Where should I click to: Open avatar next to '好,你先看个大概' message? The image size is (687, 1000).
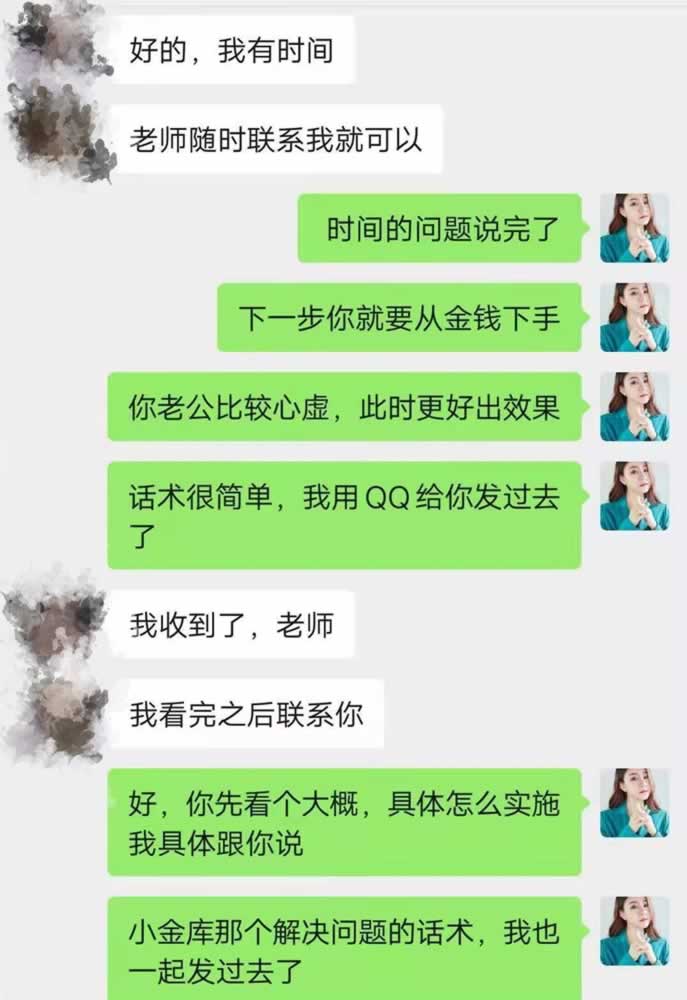[x=634, y=802]
